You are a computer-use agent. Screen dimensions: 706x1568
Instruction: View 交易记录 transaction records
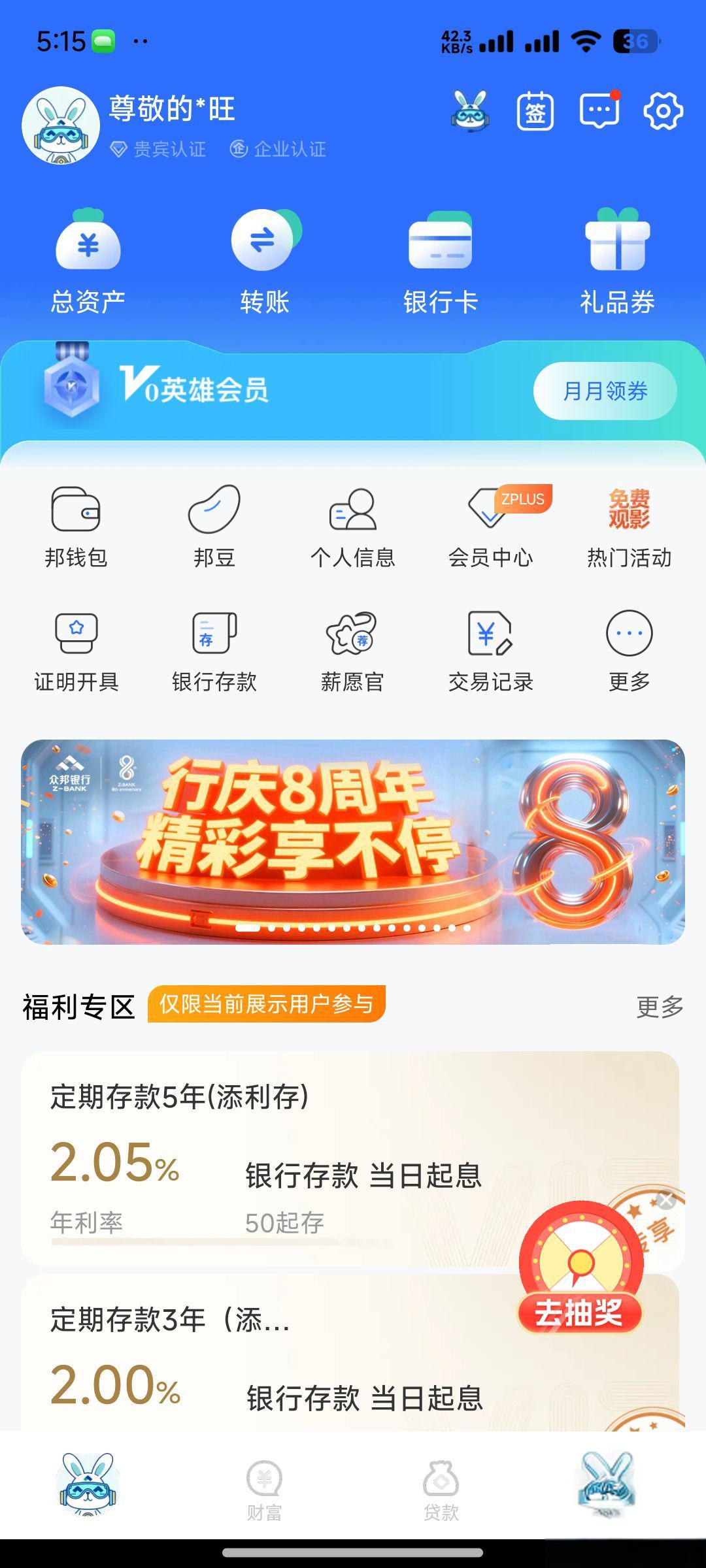491,651
